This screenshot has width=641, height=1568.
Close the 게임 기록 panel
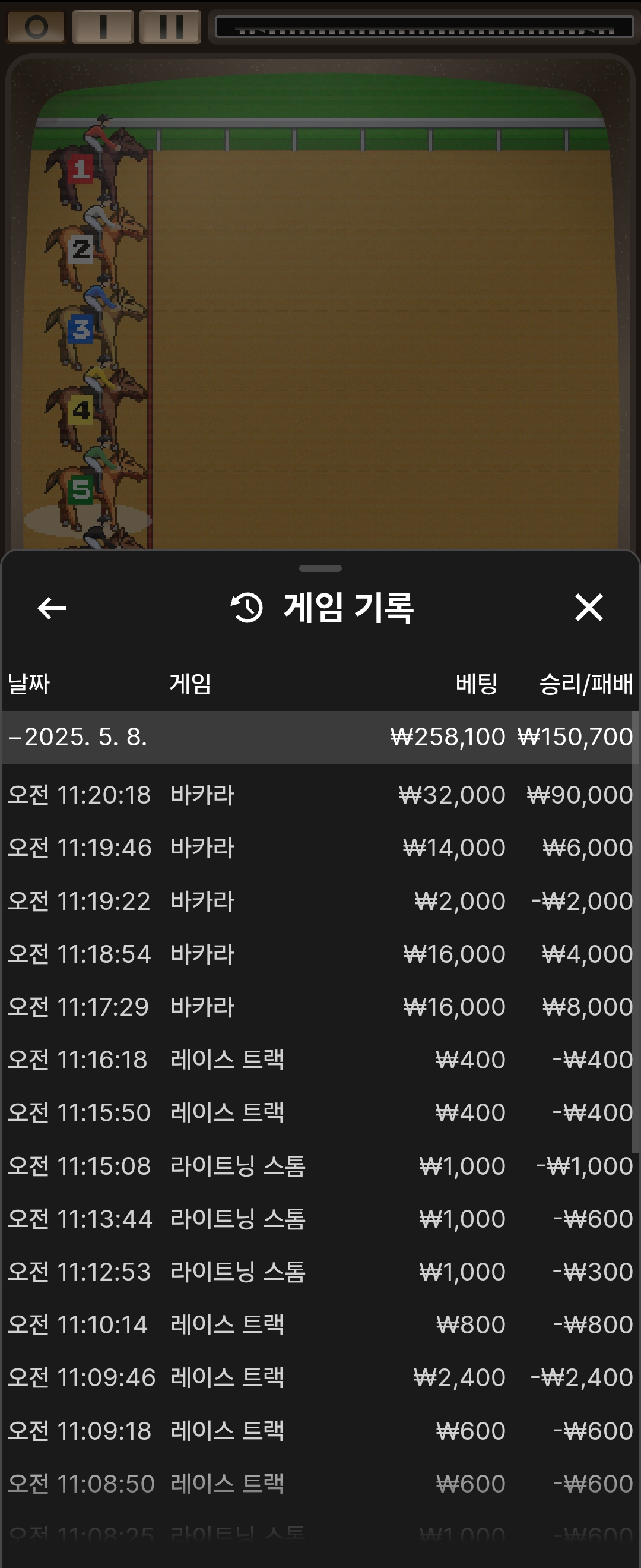click(588, 608)
